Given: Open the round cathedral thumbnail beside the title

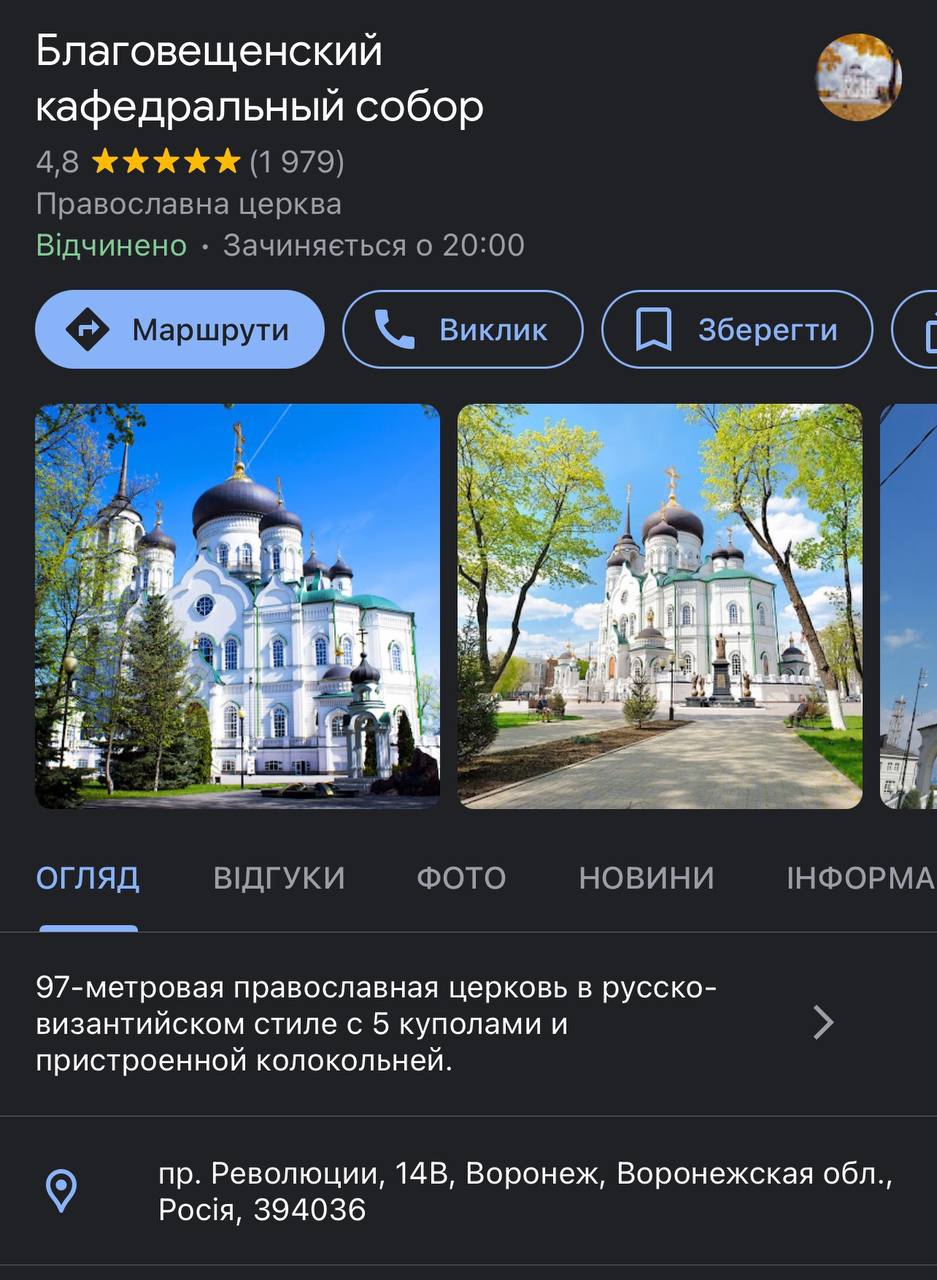Looking at the screenshot, I should [859, 77].
